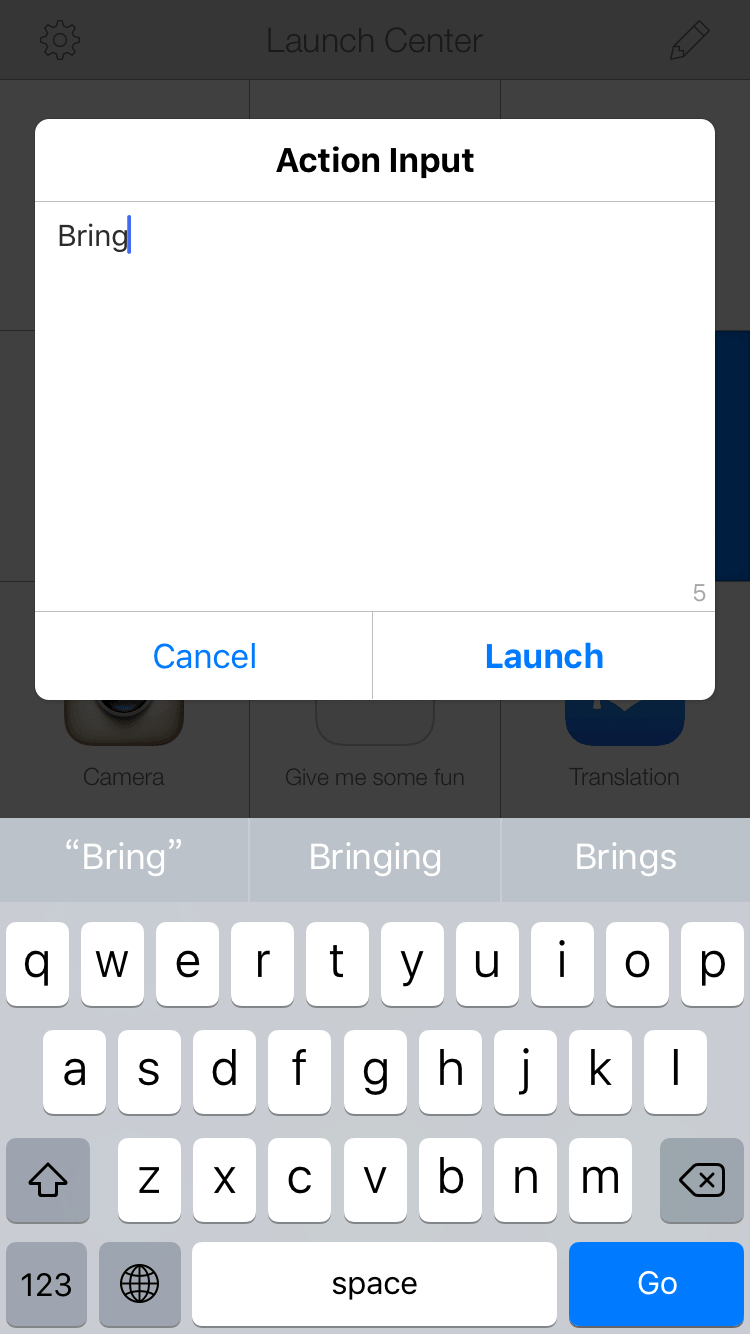
Task: Delete a character with backspace key
Action: pyautogui.click(x=702, y=1180)
